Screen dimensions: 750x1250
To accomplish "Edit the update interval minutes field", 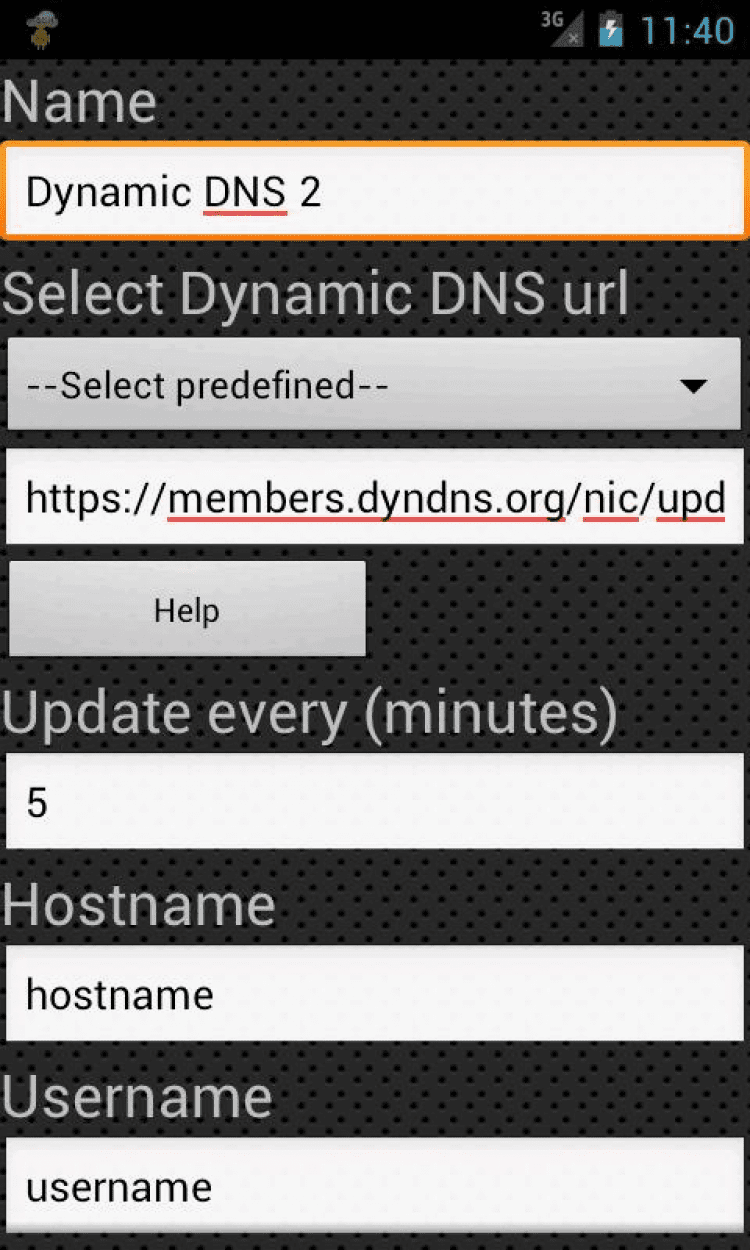I will (x=375, y=802).
